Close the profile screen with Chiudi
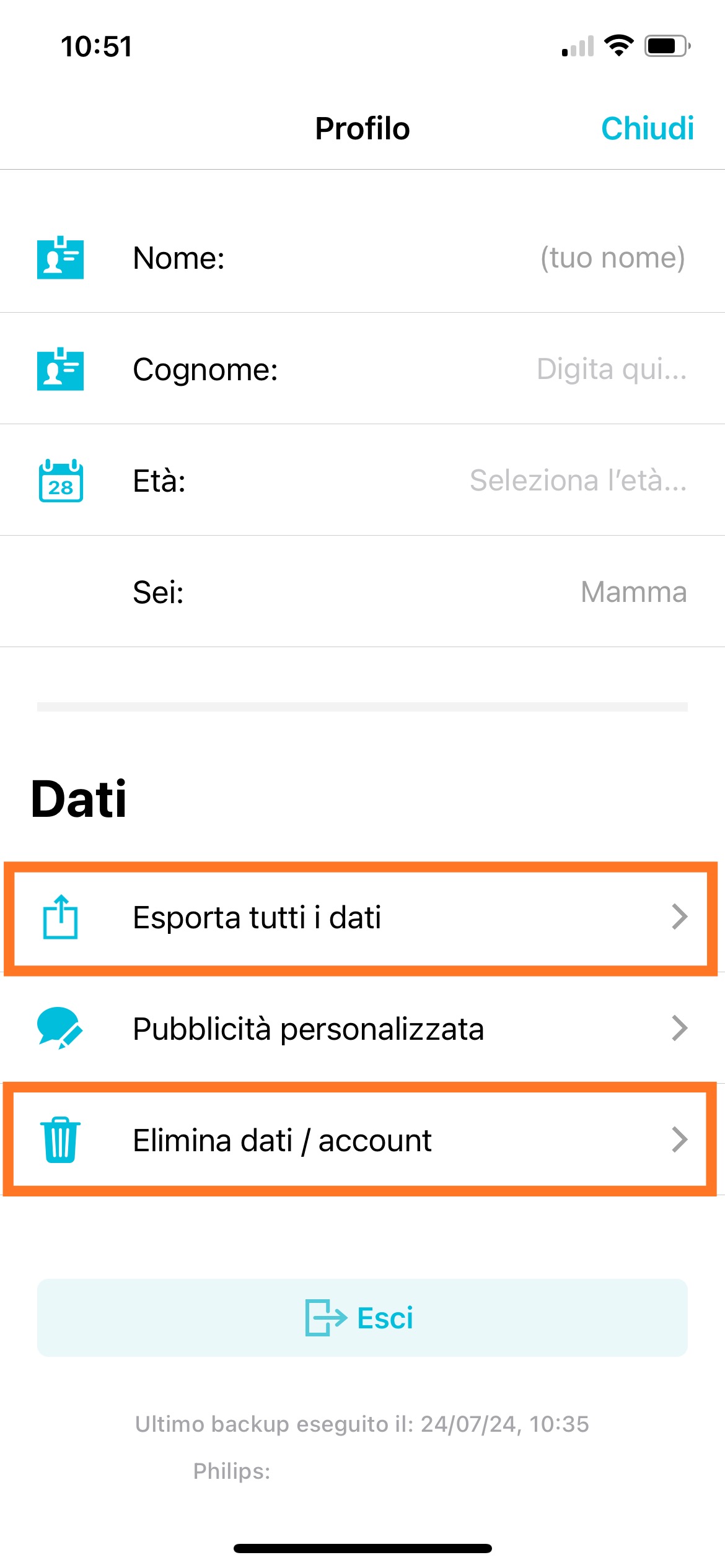The image size is (725, 1568). (647, 129)
